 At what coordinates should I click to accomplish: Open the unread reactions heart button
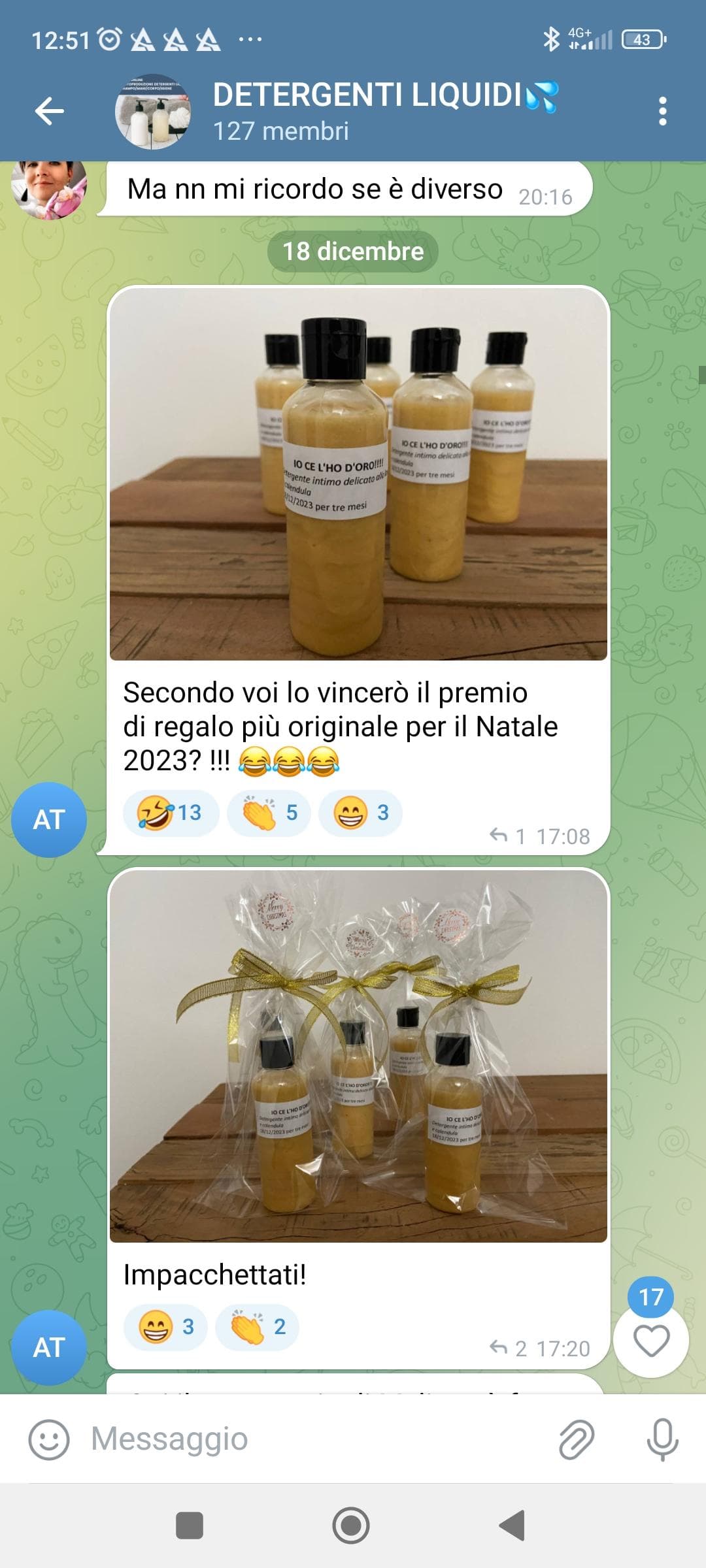651,1341
